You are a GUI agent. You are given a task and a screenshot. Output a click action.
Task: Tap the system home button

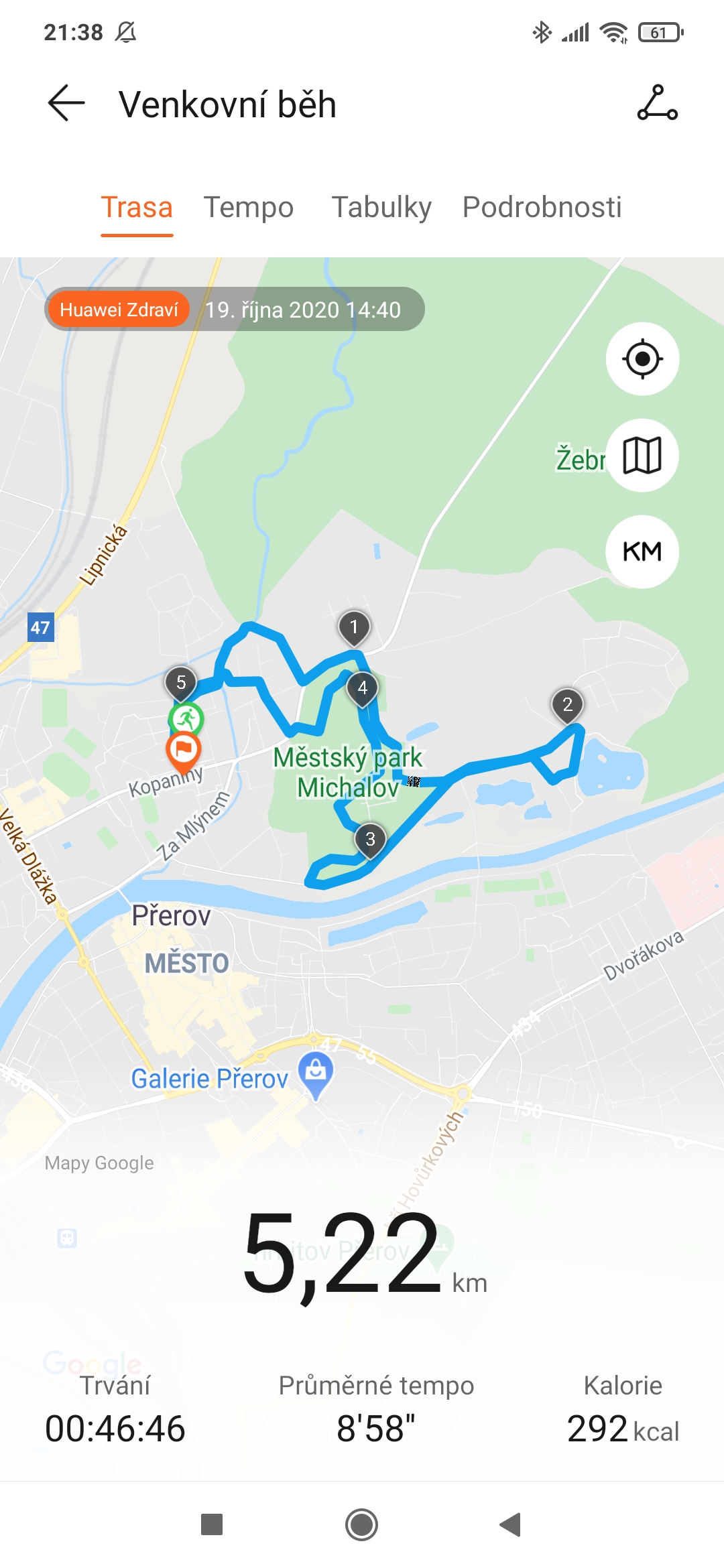(x=361, y=1524)
